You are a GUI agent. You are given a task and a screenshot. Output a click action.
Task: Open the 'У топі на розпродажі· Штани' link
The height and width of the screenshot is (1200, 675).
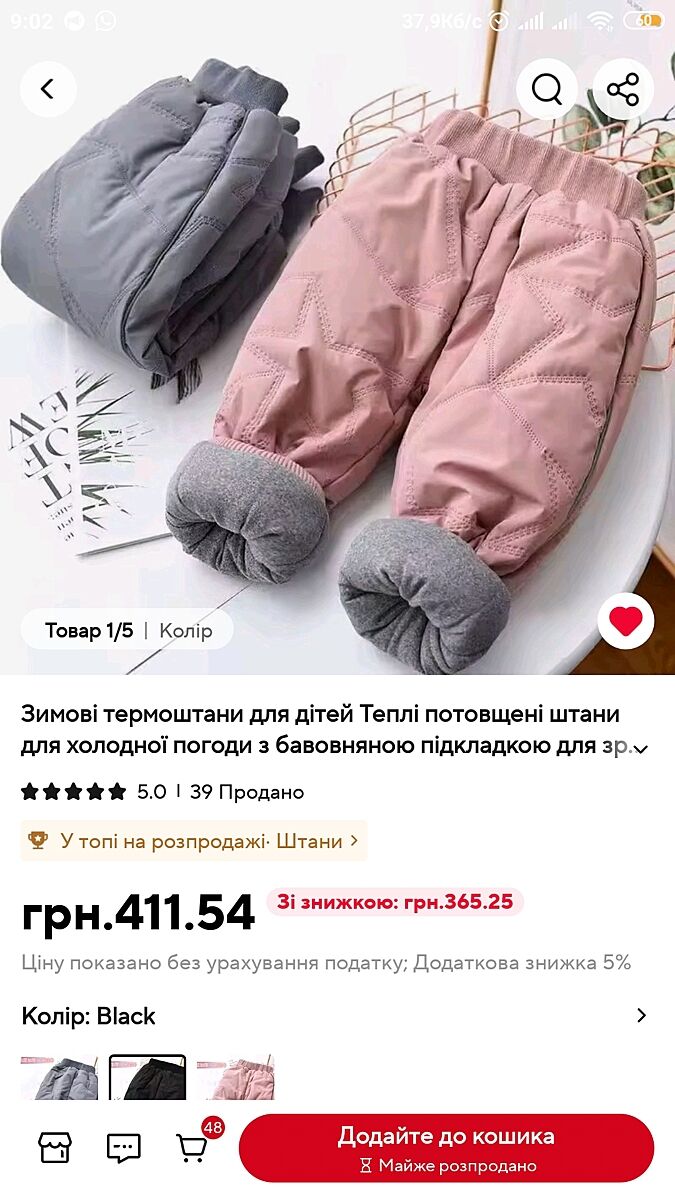point(194,841)
